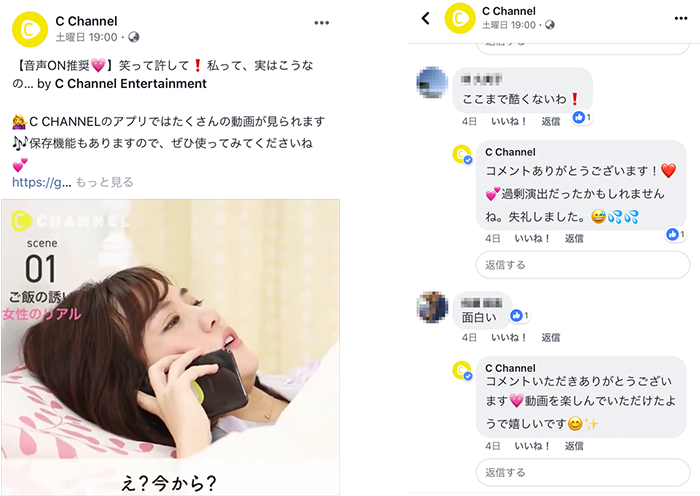Open the post's three-dot overflow menu
Image resolution: width=700 pixels, height=496 pixels.
pyautogui.click(x=321, y=22)
